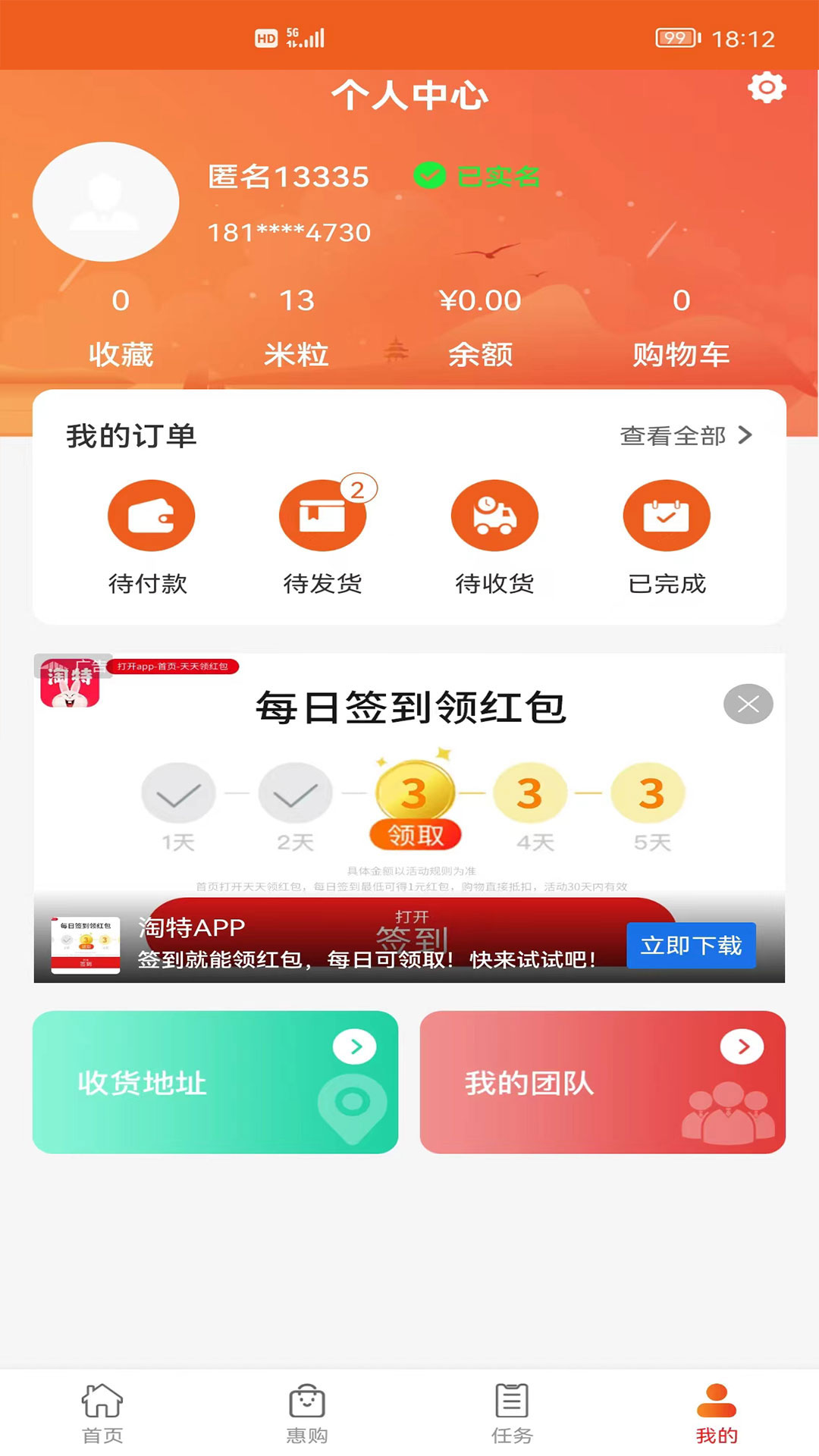Open 待发货 awaiting shipment orders
Viewport: 819px width, 1456px height.
[x=323, y=535]
